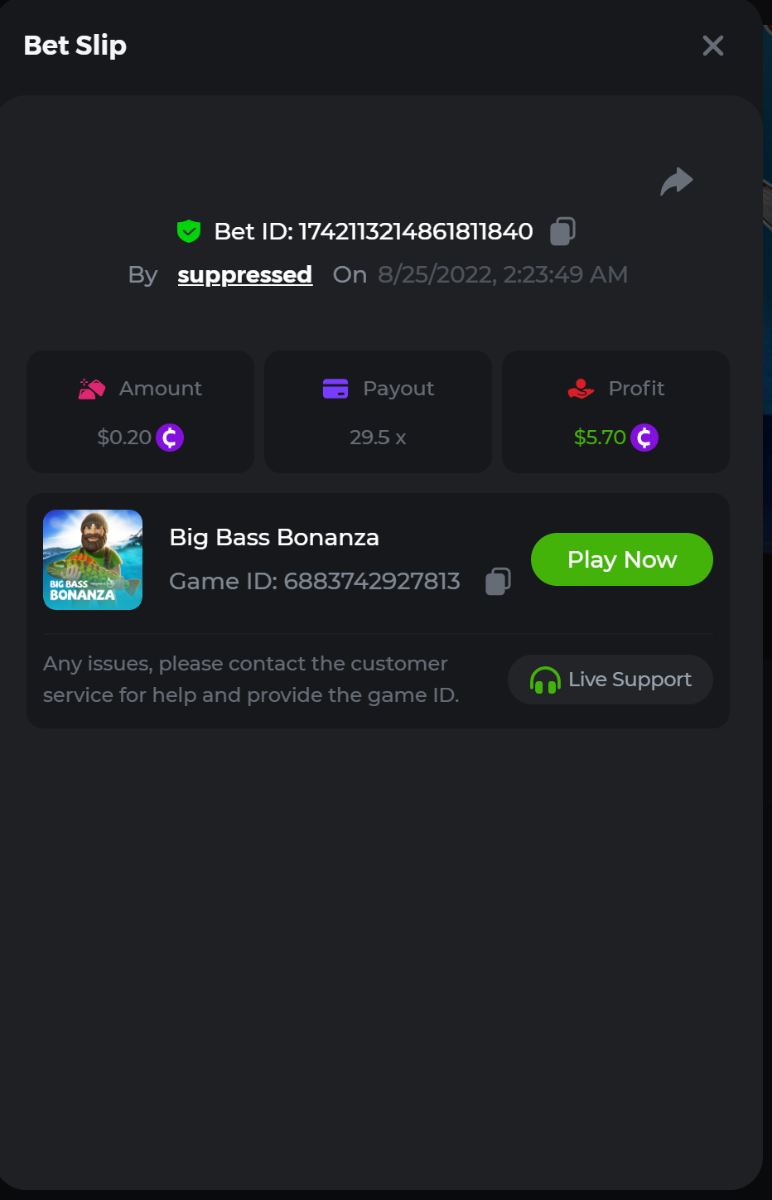This screenshot has height=1200, width=772.
Task: Contact Live Support
Action: tap(611, 680)
